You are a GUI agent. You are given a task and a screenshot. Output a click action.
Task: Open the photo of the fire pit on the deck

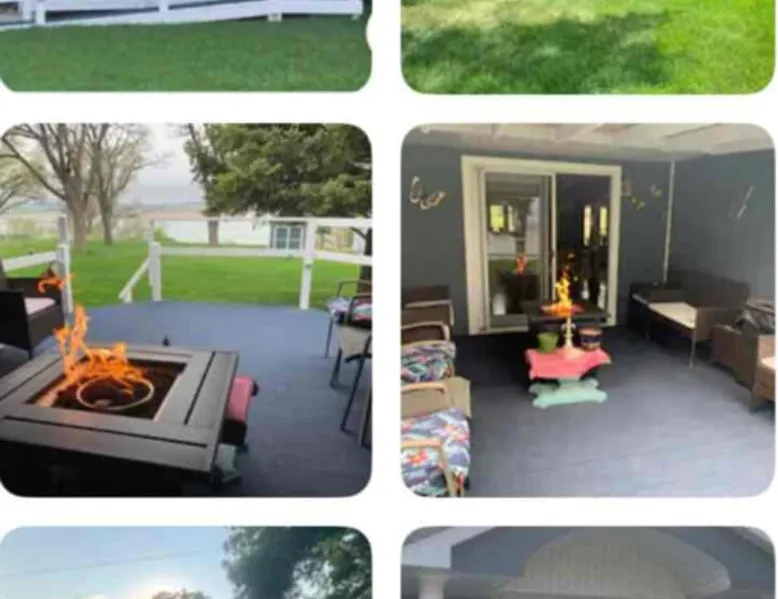pyautogui.click(x=185, y=310)
